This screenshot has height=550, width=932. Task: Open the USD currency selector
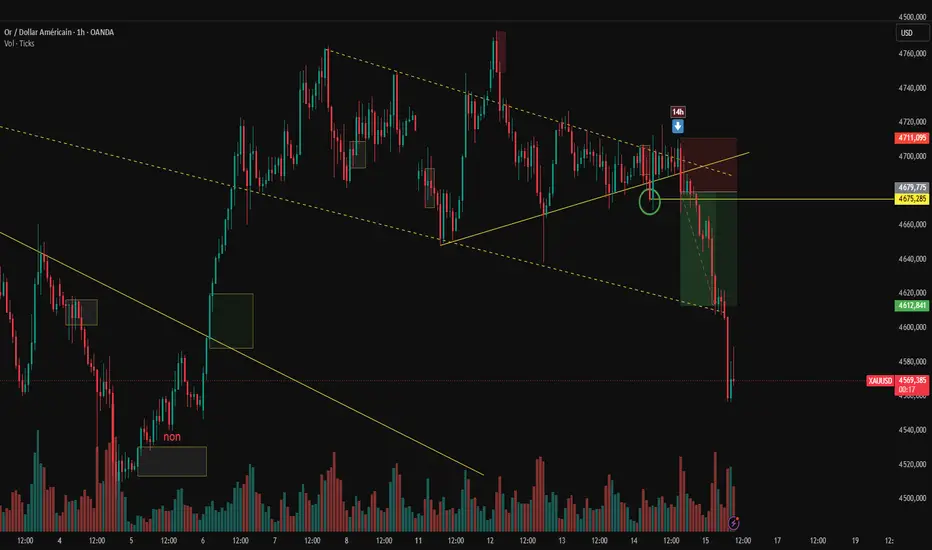[x=912, y=33]
